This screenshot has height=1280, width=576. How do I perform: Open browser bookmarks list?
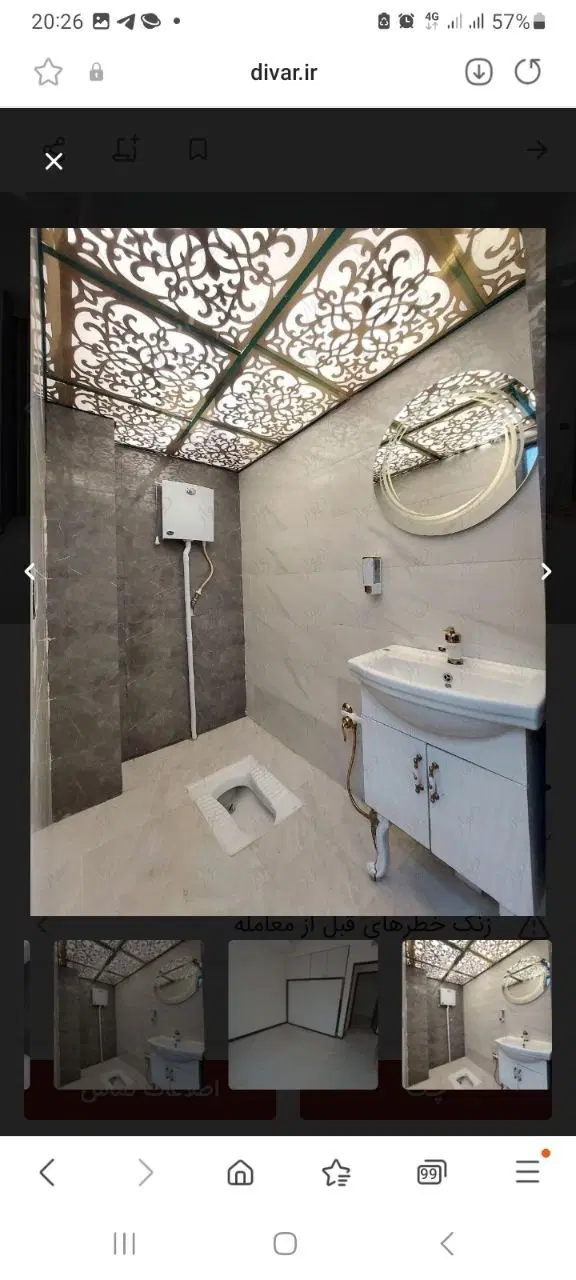coord(336,1172)
